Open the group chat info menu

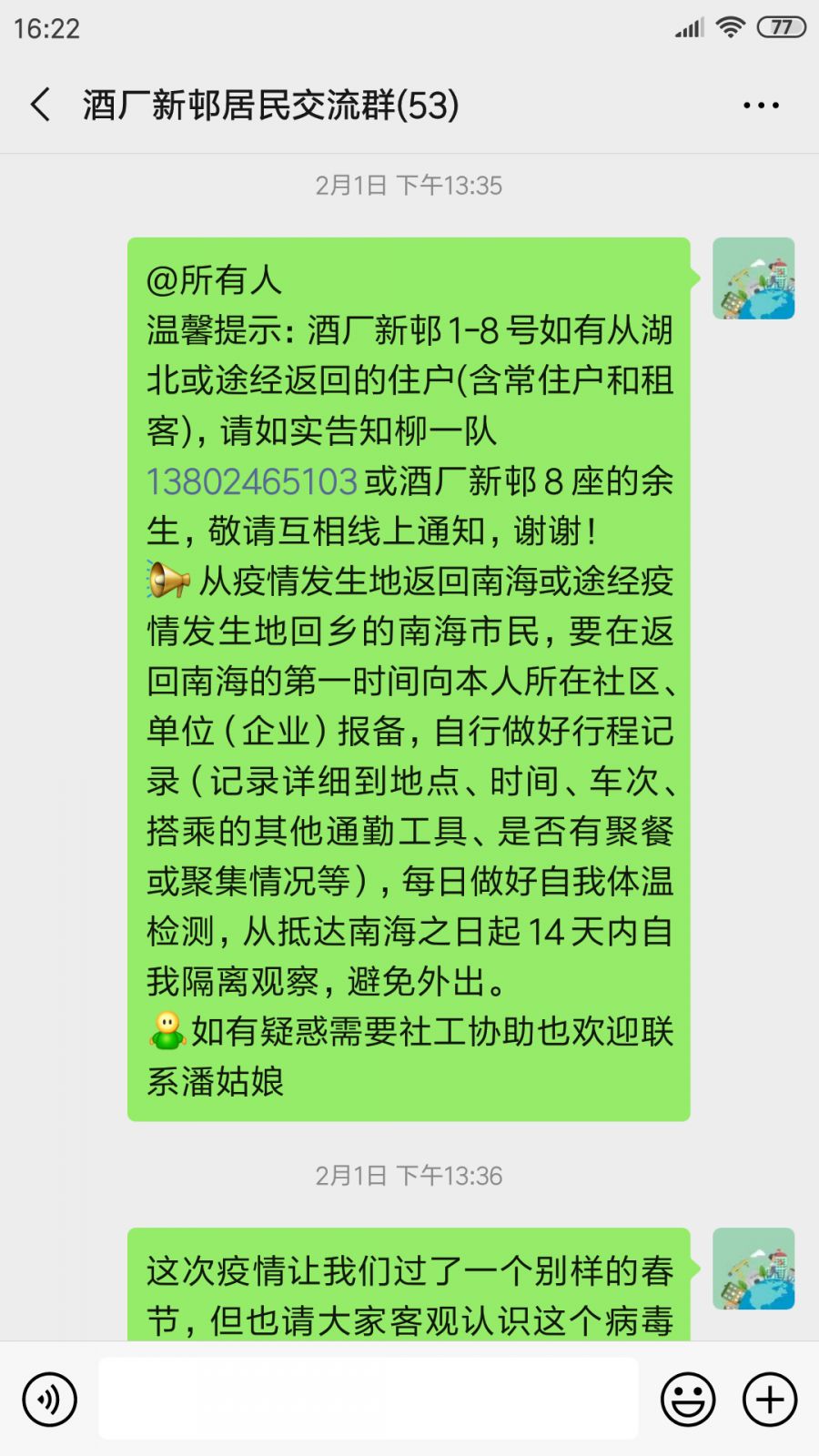click(761, 106)
